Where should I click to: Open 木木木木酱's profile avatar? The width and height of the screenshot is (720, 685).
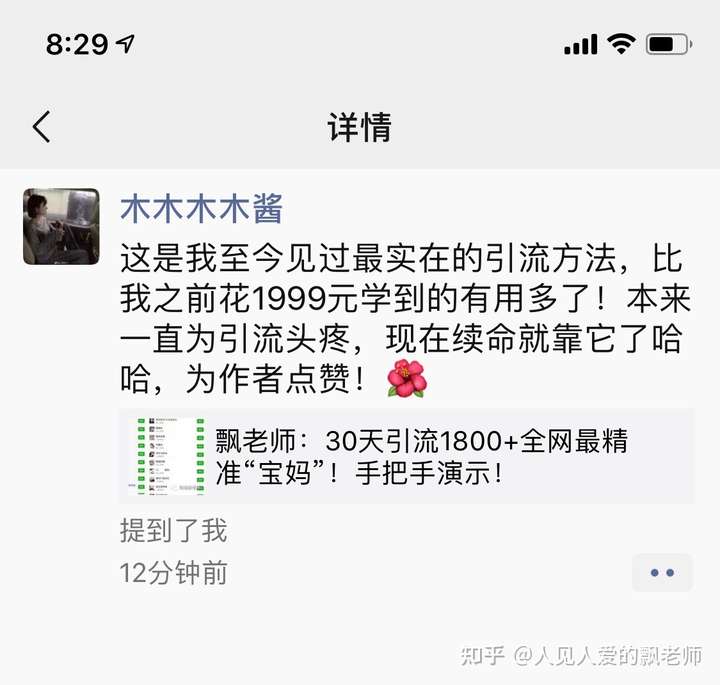click(61, 226)
